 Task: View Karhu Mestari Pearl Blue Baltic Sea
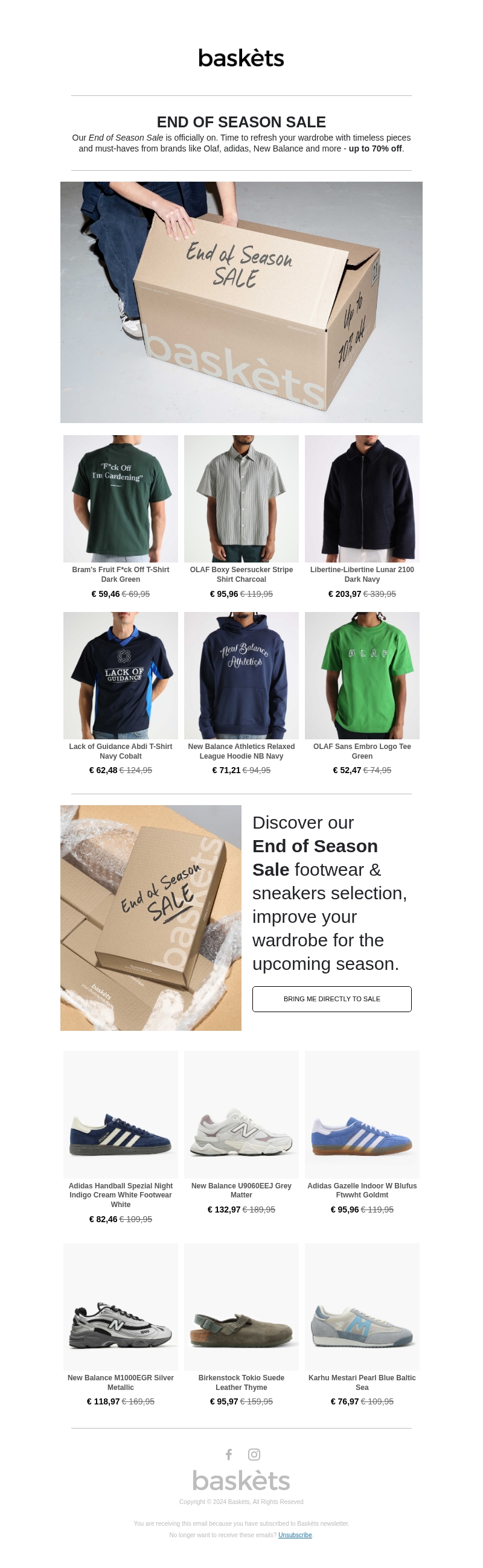tap(362, 1306)
